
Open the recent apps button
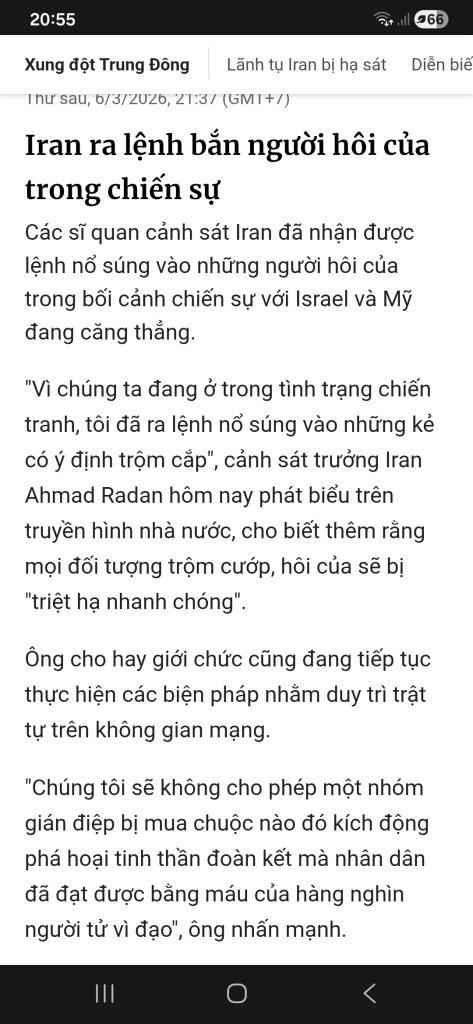[105, 993]
